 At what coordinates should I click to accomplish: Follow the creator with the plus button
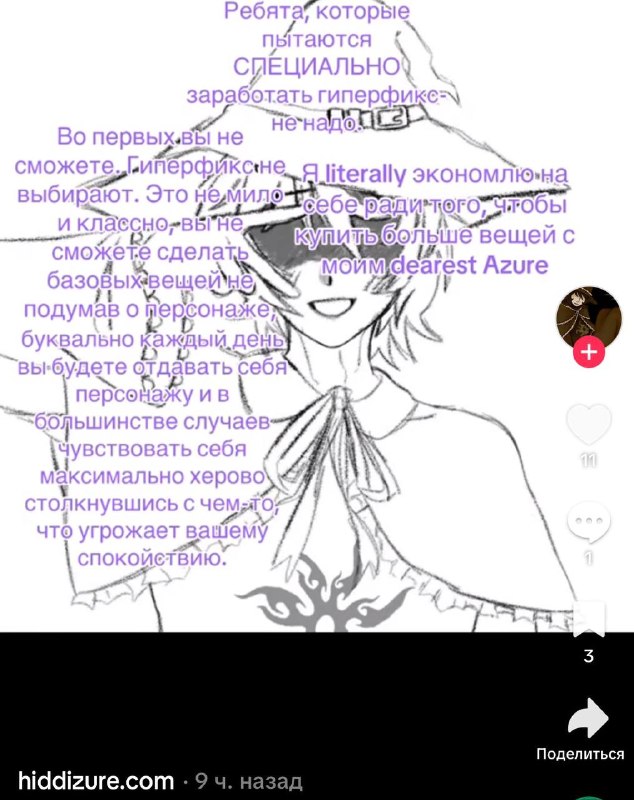click(x=589, y=352)
